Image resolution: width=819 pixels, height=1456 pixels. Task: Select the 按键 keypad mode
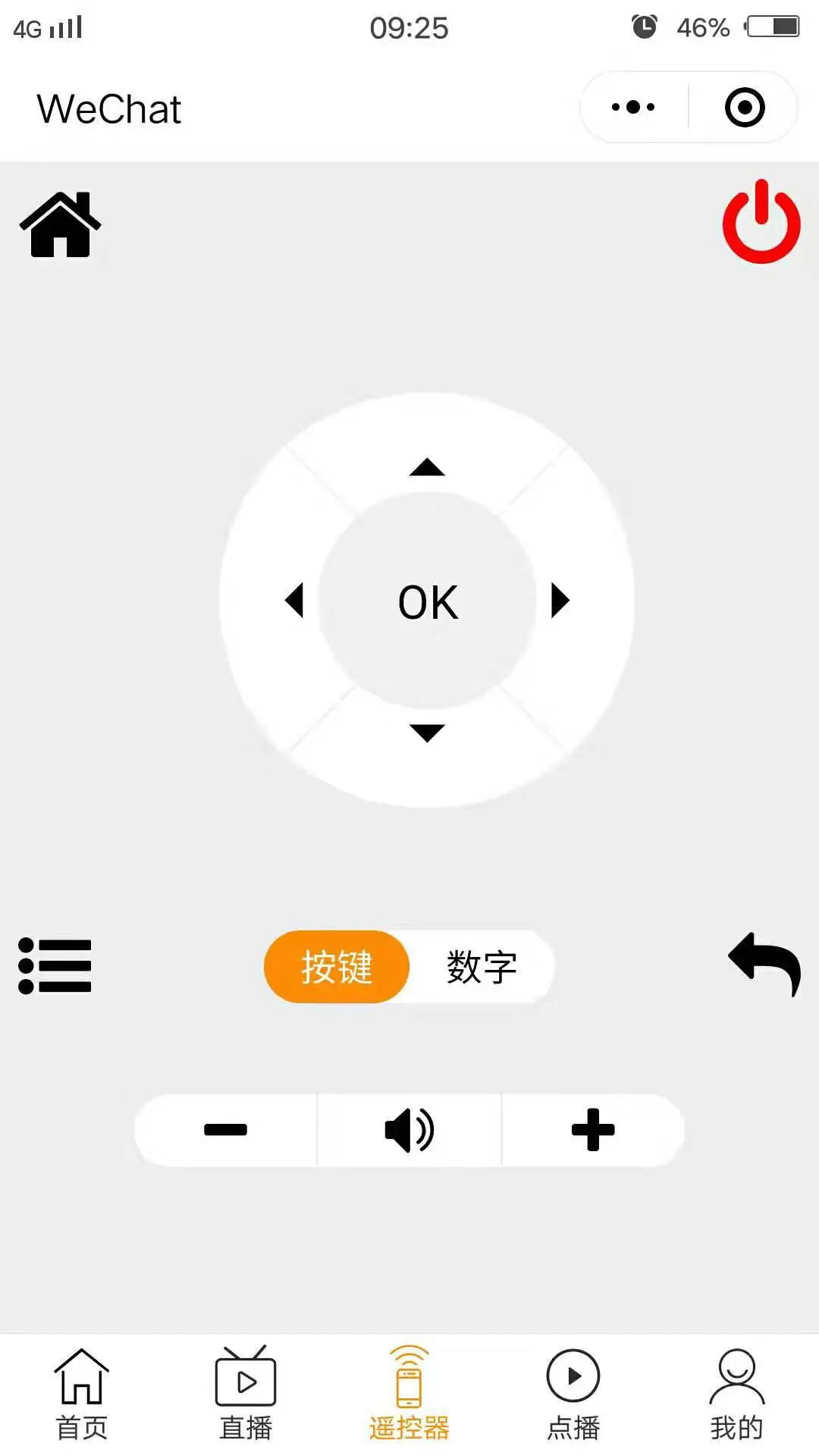click(337, 967)
